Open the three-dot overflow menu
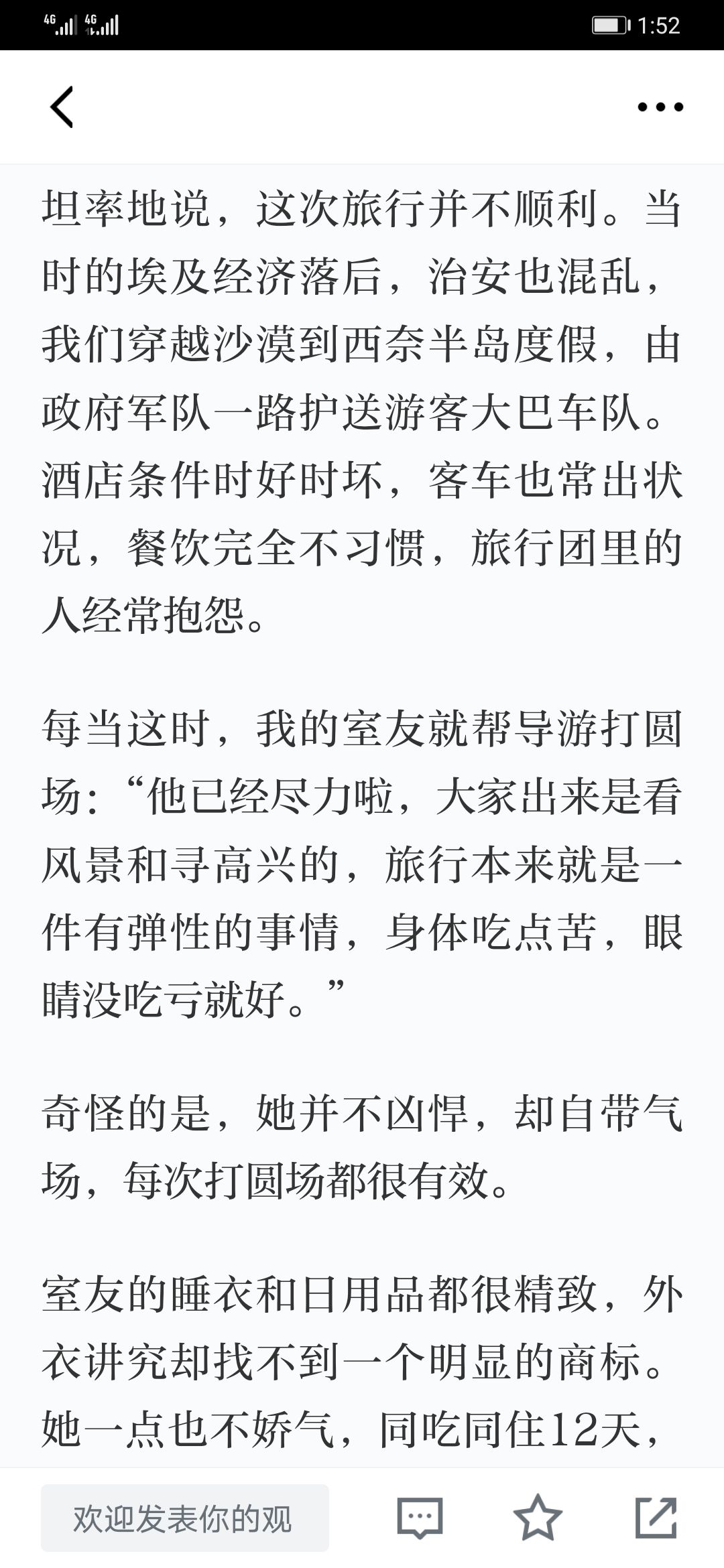This screenshot has height=1568, width=724. coord(660,107)
